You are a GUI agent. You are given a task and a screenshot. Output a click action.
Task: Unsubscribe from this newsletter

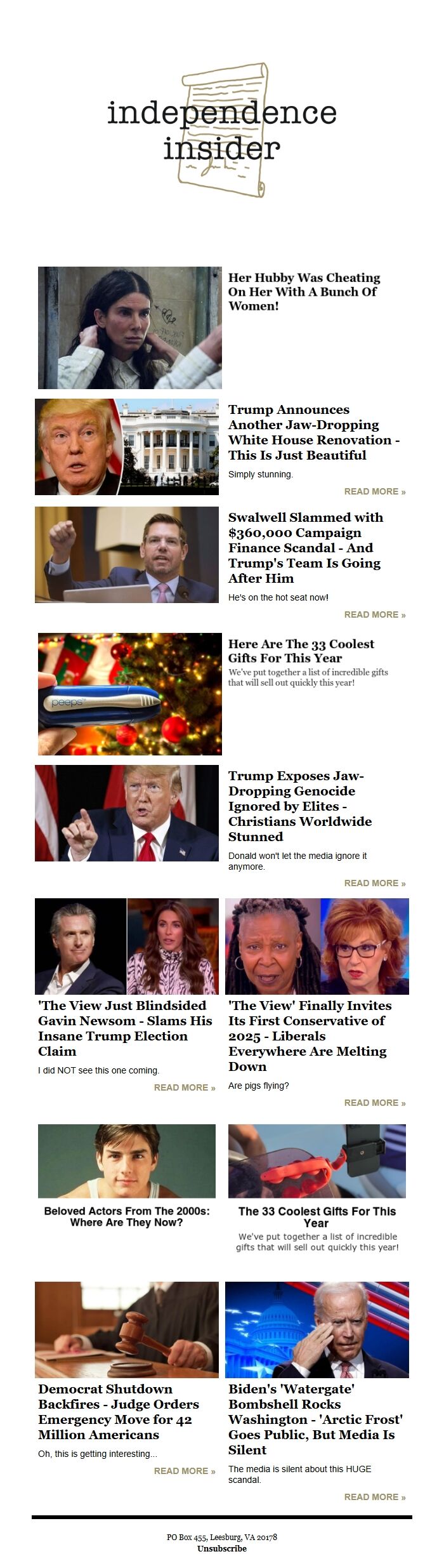tap(221, 1548)
